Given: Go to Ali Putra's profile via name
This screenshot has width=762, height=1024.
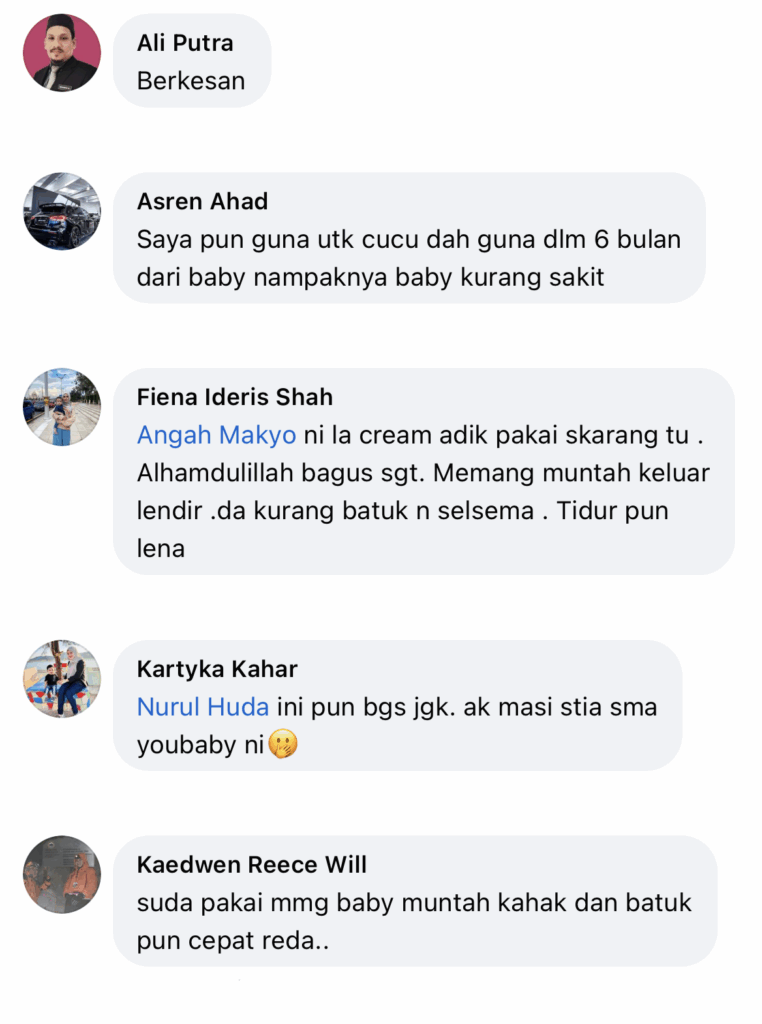Looking at the screenshot, I should click(185, 43).
